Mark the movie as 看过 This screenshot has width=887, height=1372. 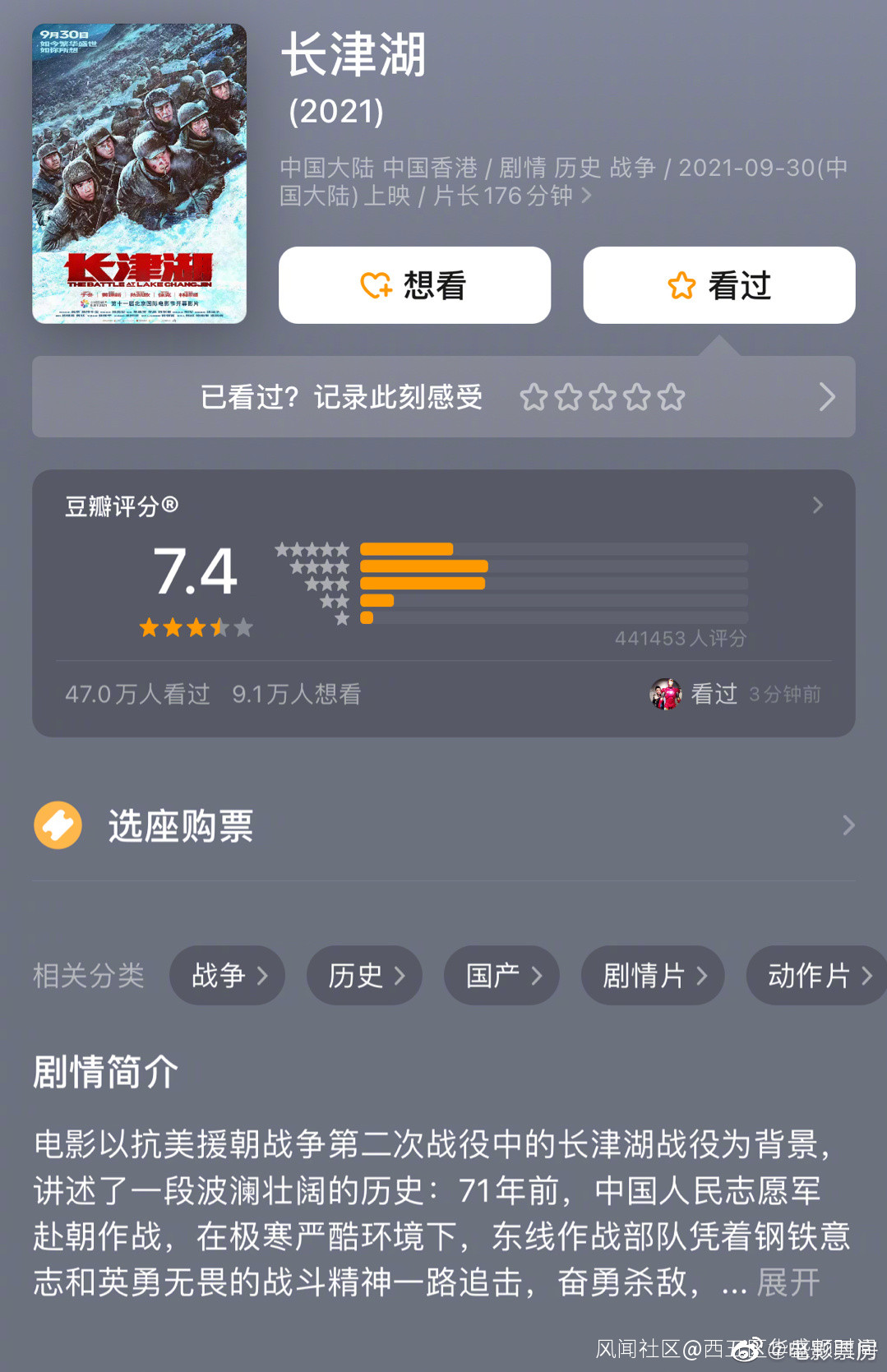pos(718,285)
